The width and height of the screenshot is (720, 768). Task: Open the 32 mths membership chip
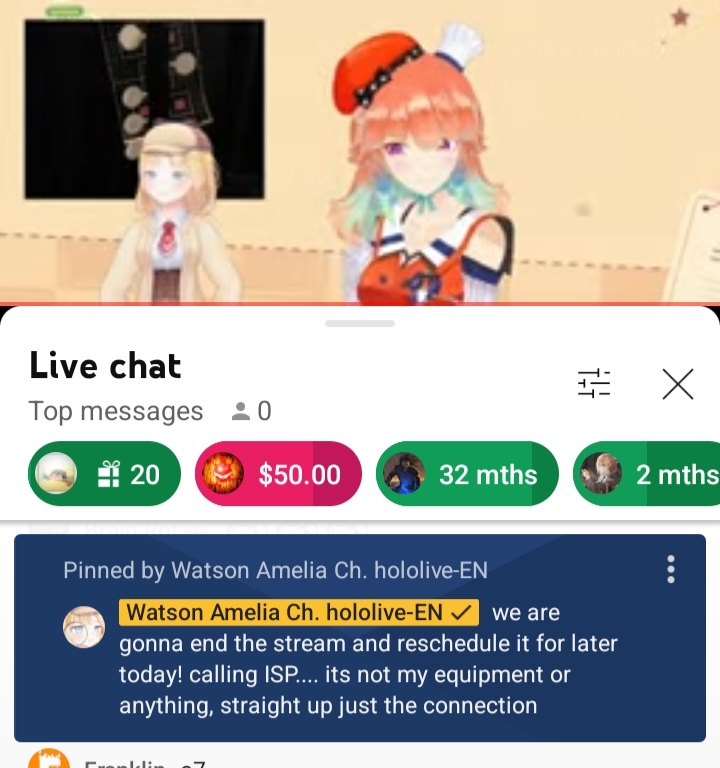pos(466,474)
